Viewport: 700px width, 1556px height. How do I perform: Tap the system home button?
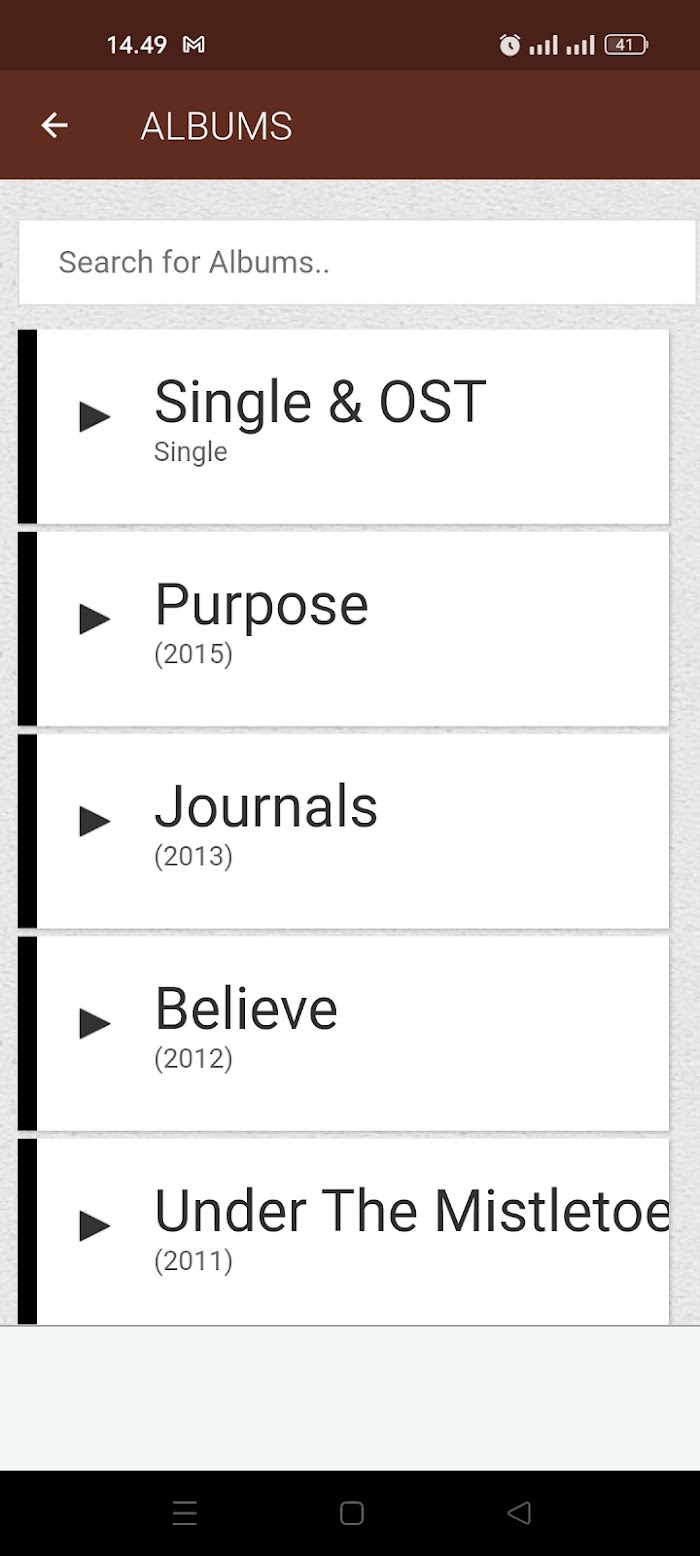[x=351, y=1513]
